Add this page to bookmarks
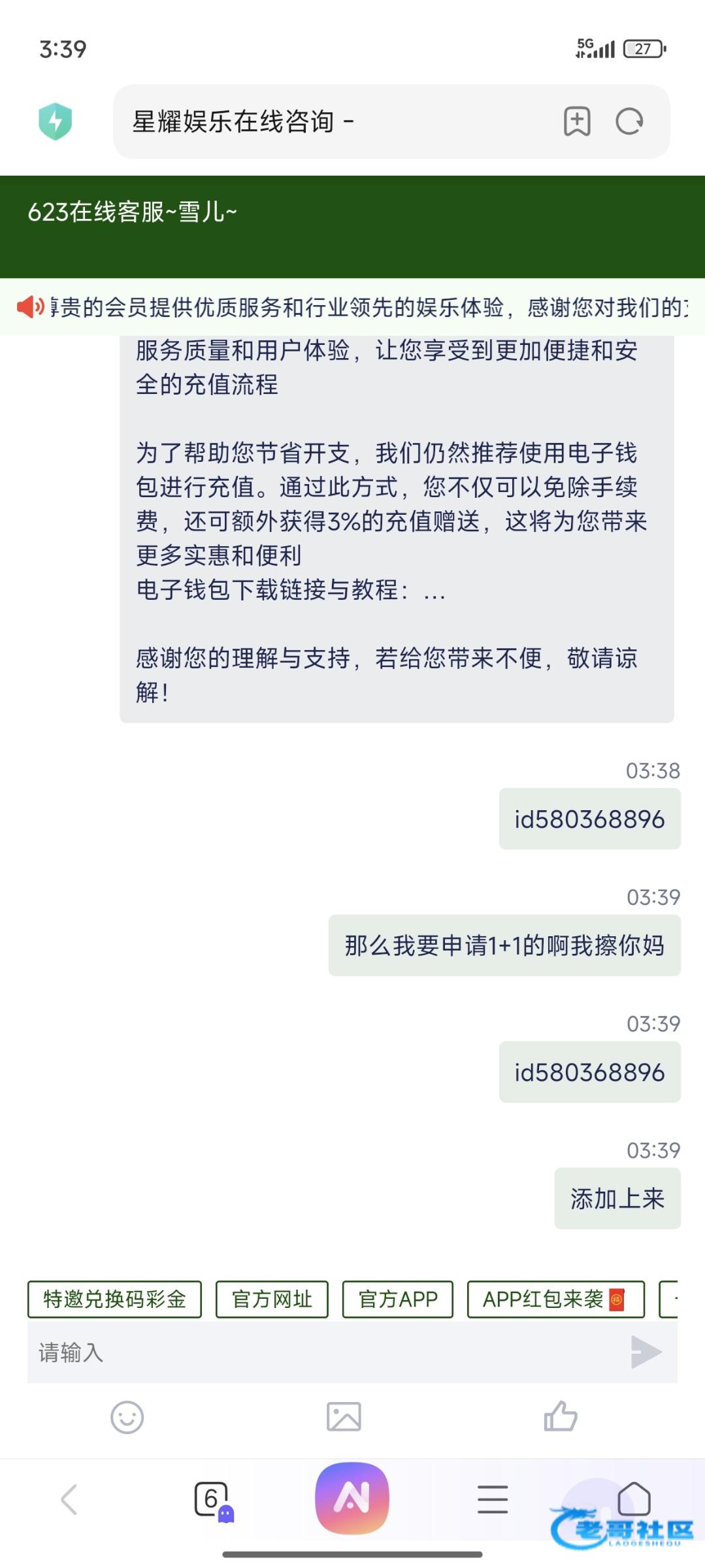The image size is (705, 1568). point(577,122)
